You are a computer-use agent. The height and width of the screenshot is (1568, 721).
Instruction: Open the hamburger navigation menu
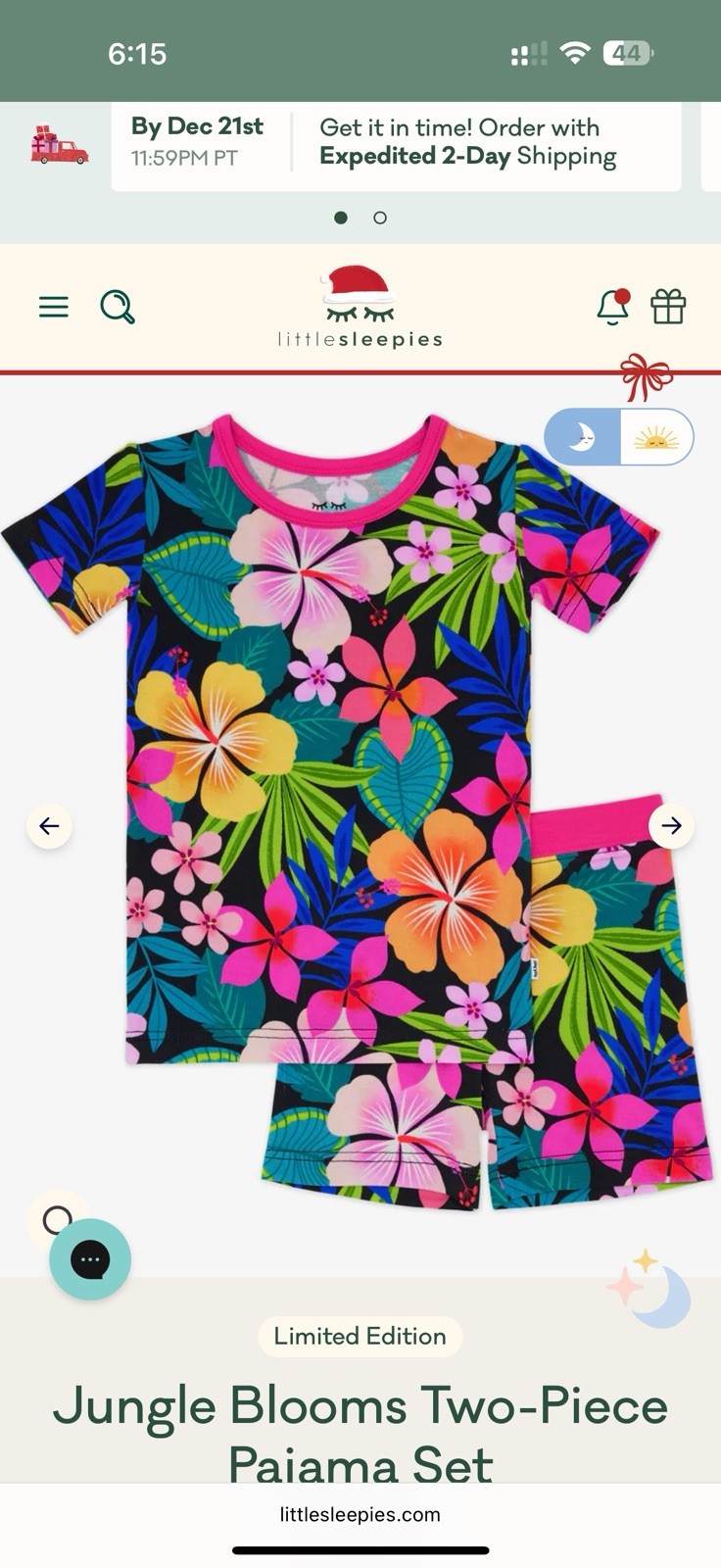(x=54, y=307)
